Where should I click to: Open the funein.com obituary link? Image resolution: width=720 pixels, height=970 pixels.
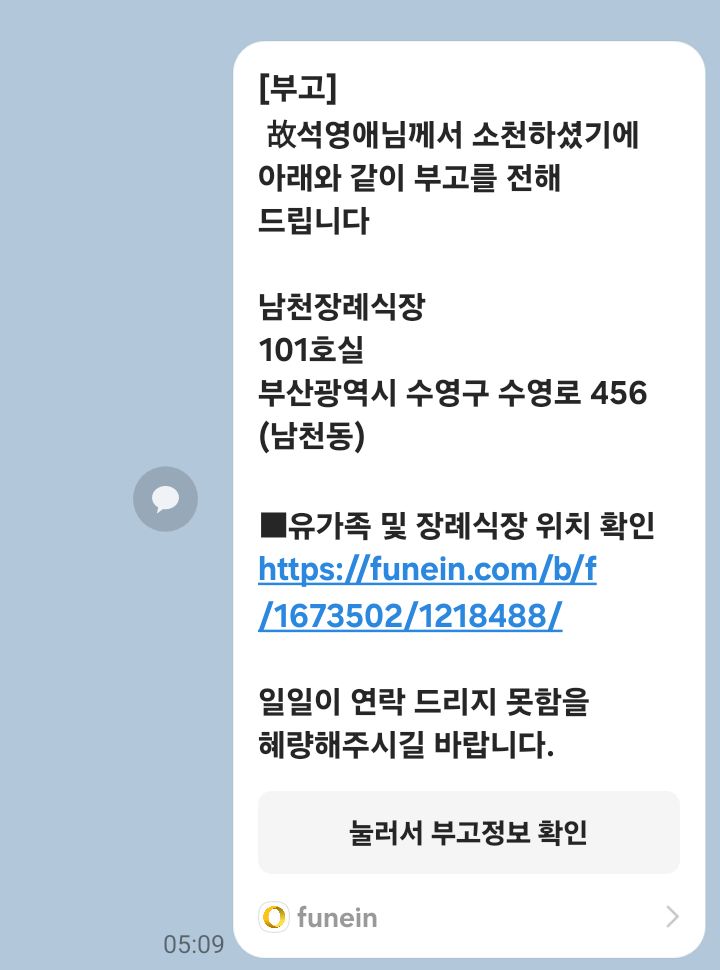tap(426, 594)
